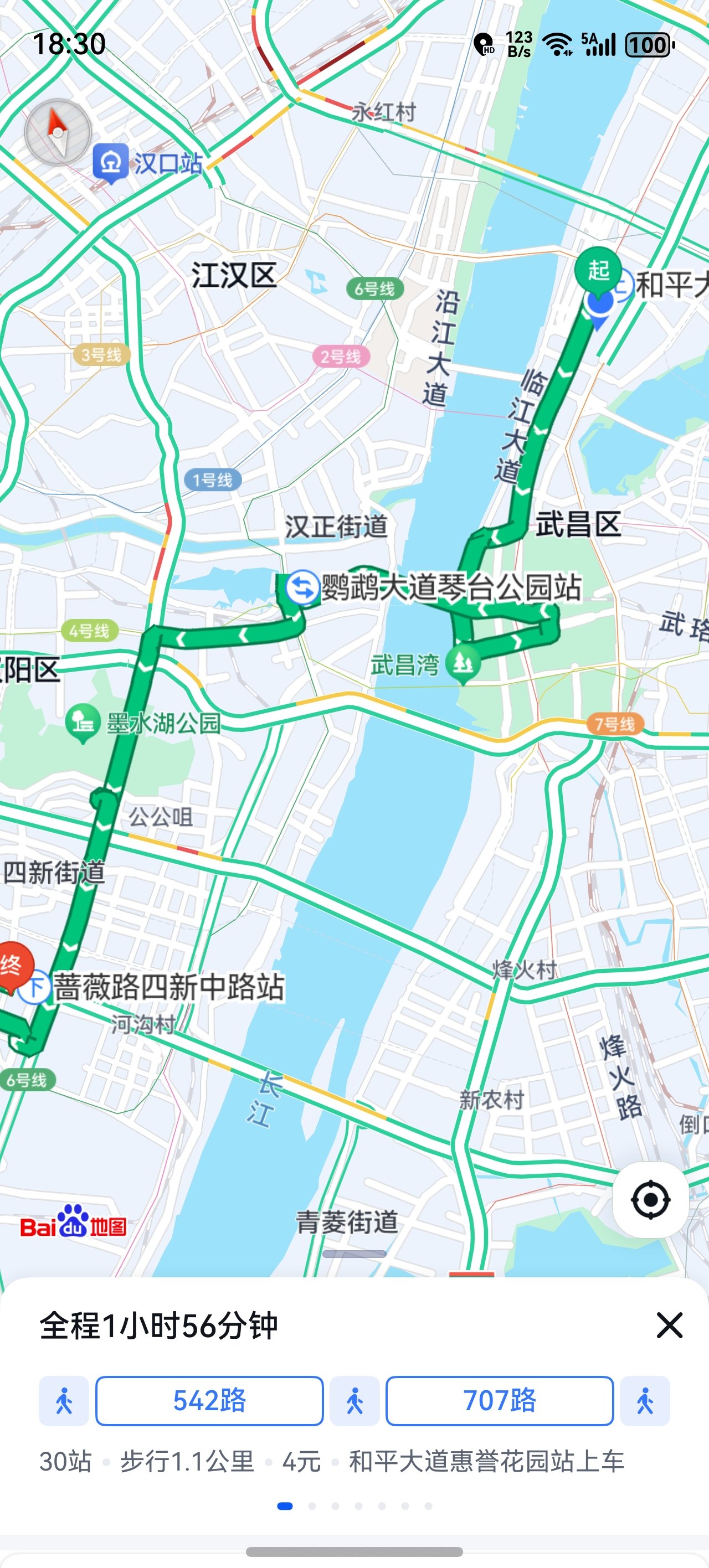Select the 707路 bus segment

tap(499, 1401)
